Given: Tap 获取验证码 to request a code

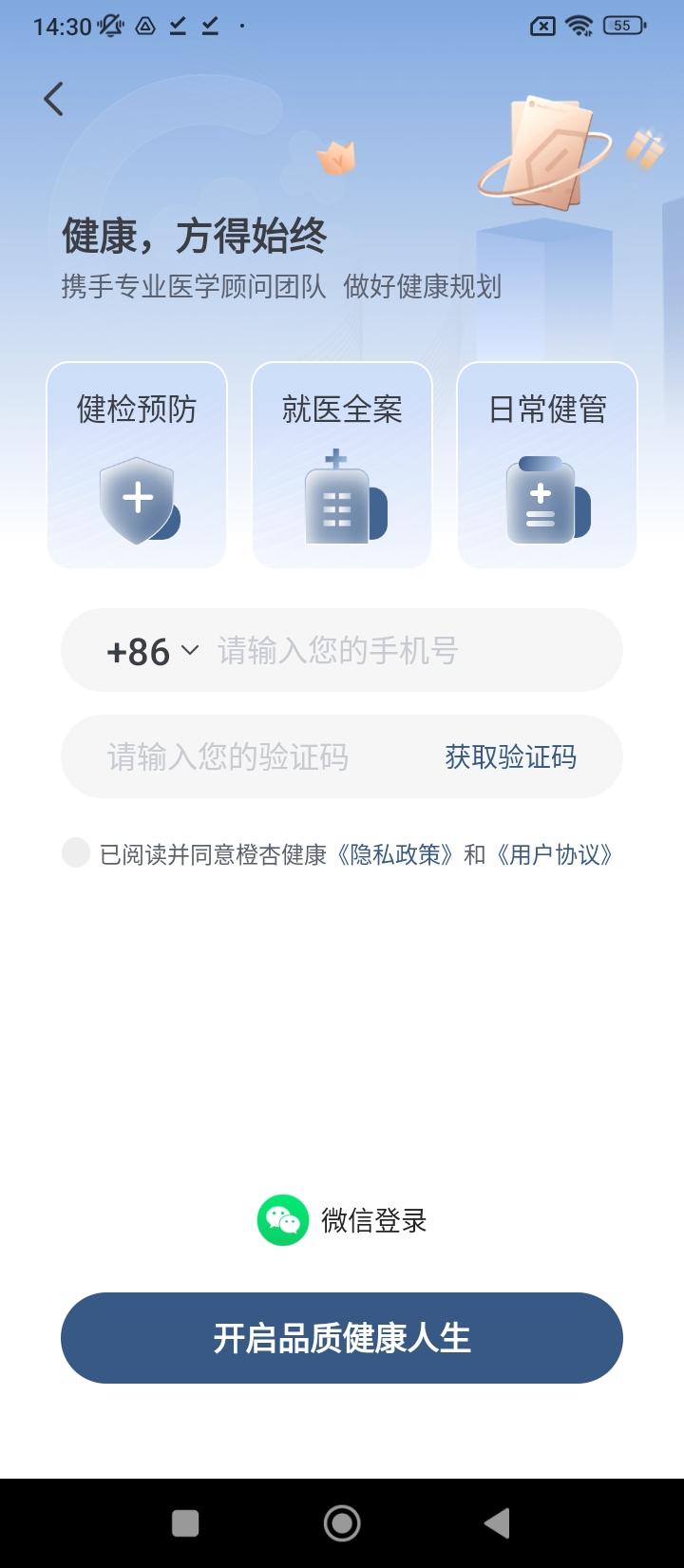Looking at the screenshot, I should 511,756.
